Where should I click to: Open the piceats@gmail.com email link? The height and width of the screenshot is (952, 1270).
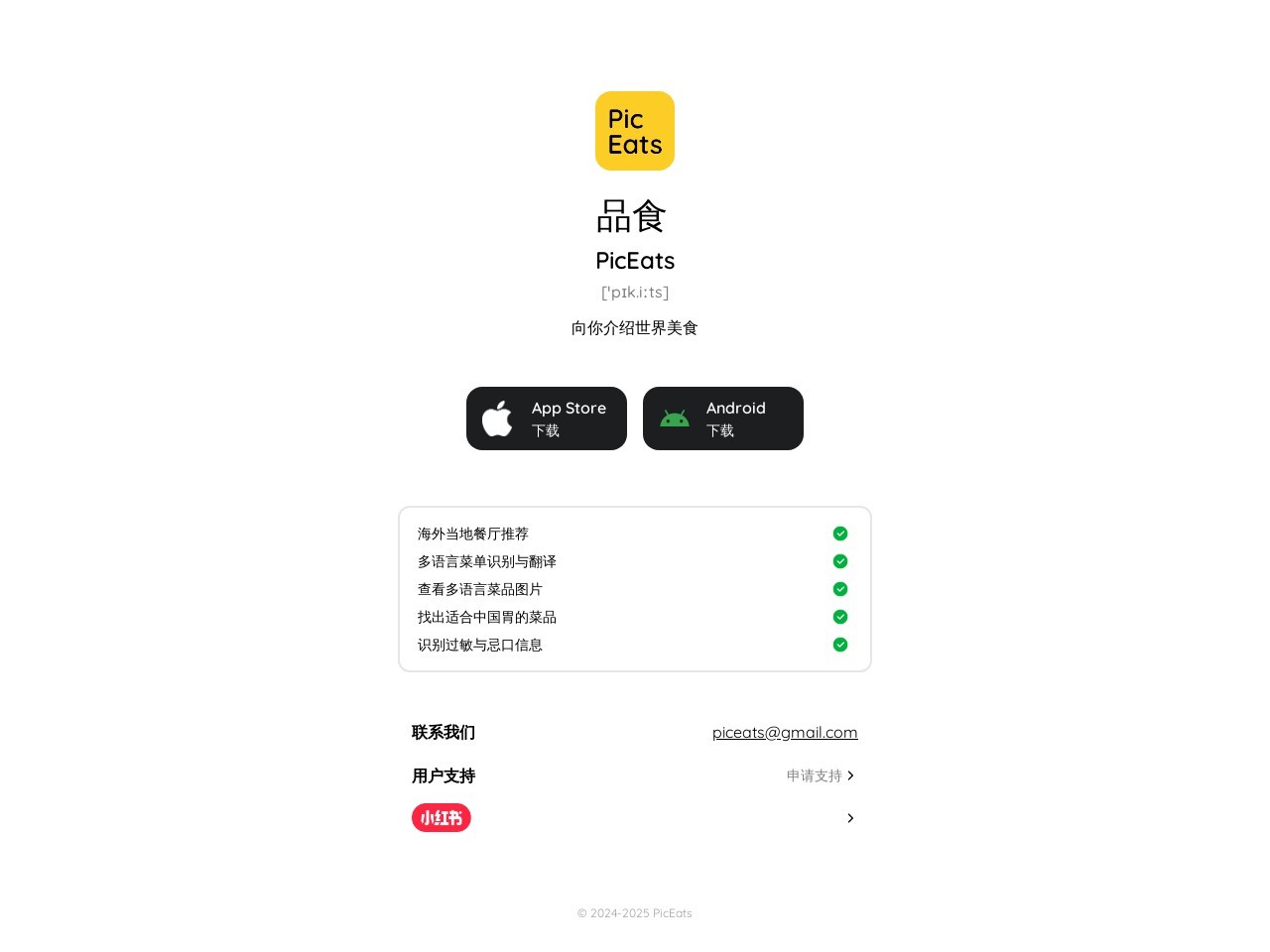(784, 733)
